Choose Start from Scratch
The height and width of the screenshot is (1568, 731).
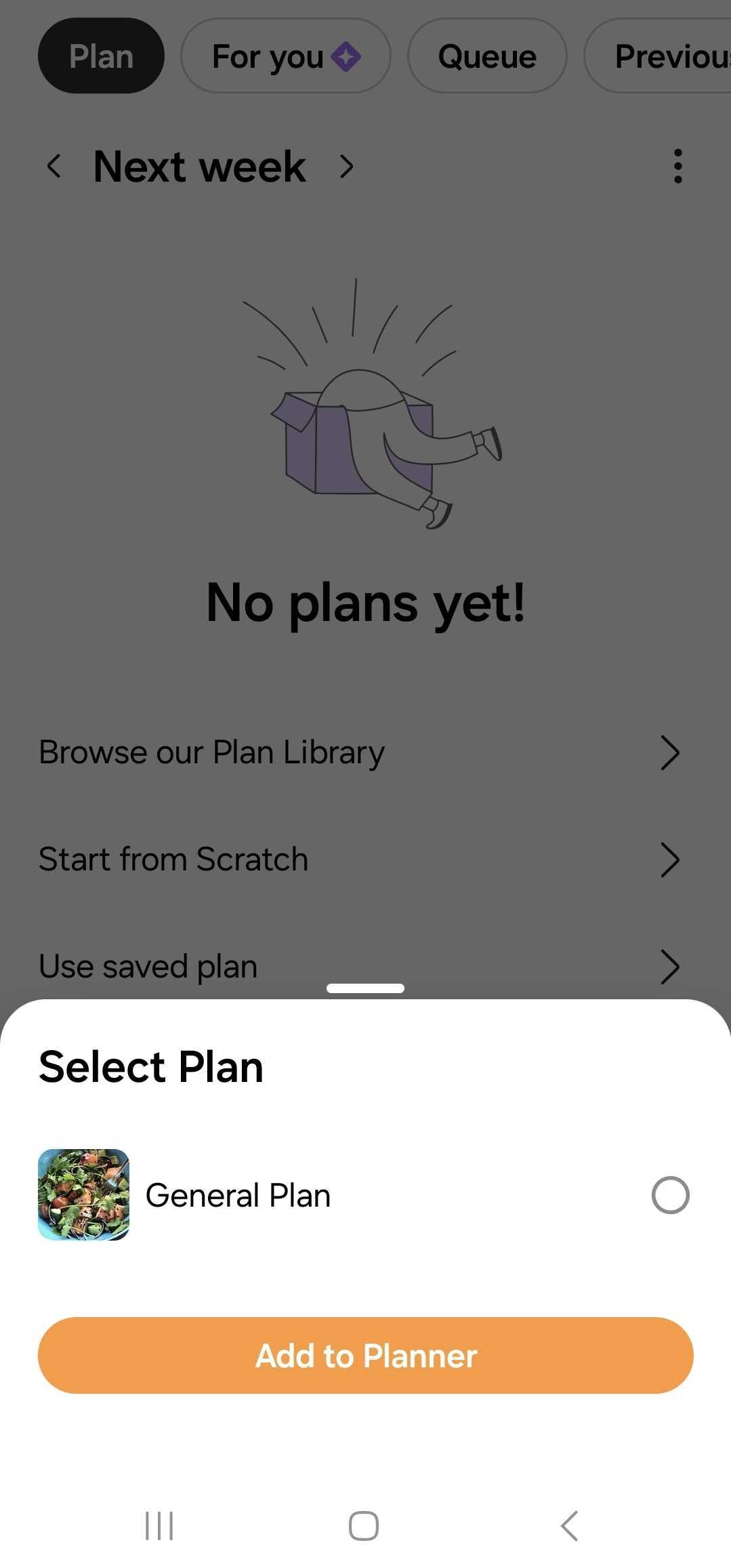(x=359, y=860)
